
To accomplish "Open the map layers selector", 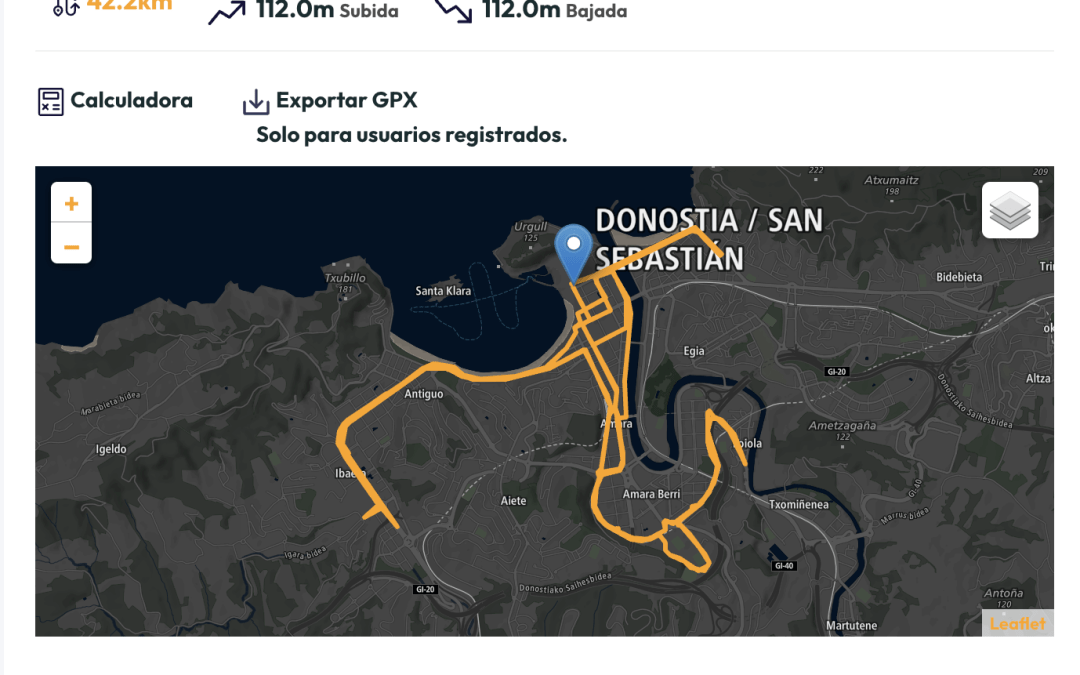I will (1009, 210).
